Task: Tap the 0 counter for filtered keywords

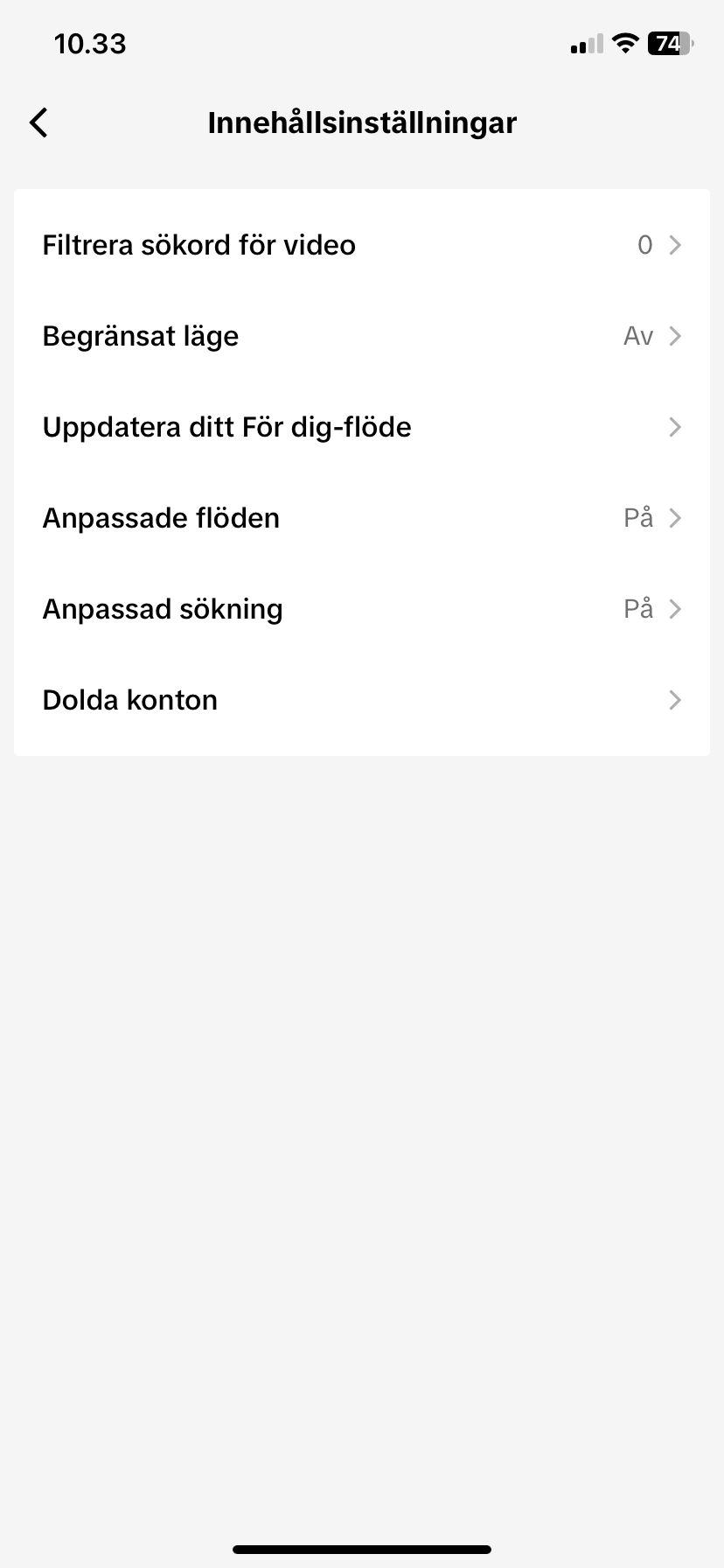Action: tap(644, 245)
